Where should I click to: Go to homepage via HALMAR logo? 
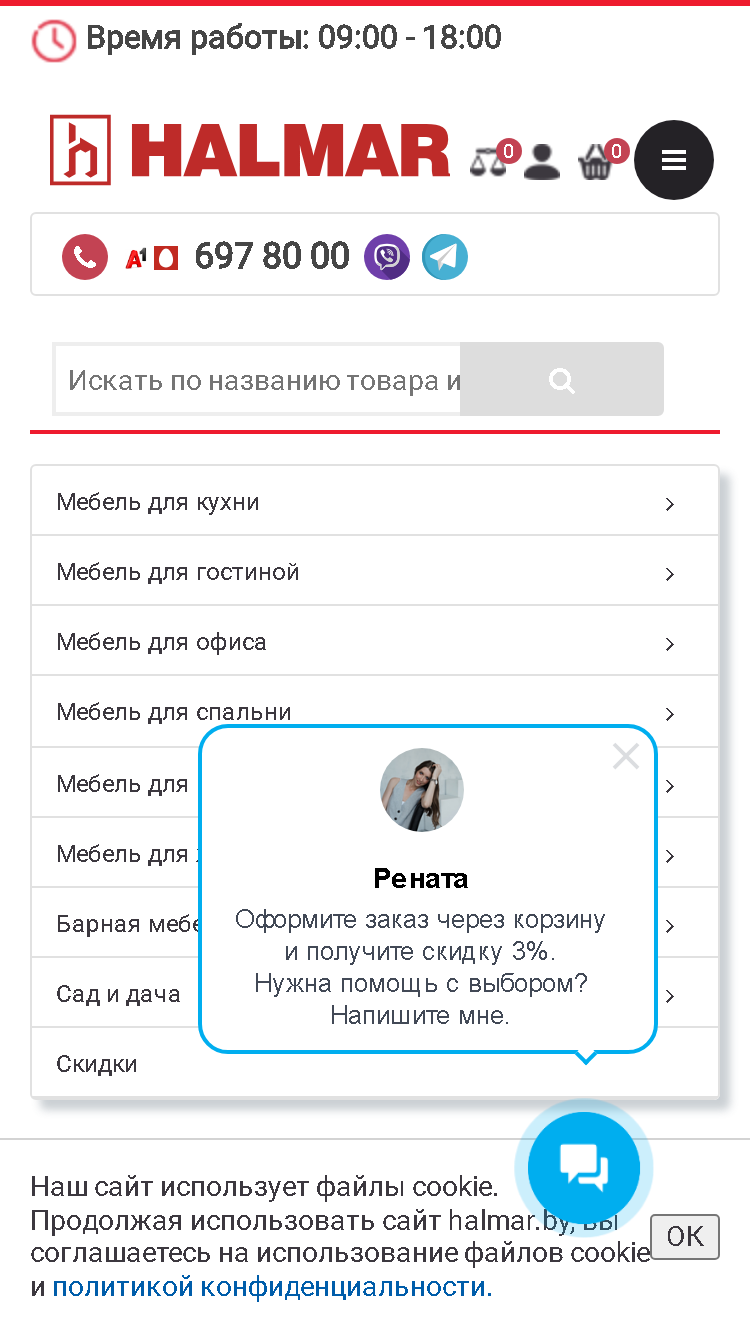tap(250, 150)
